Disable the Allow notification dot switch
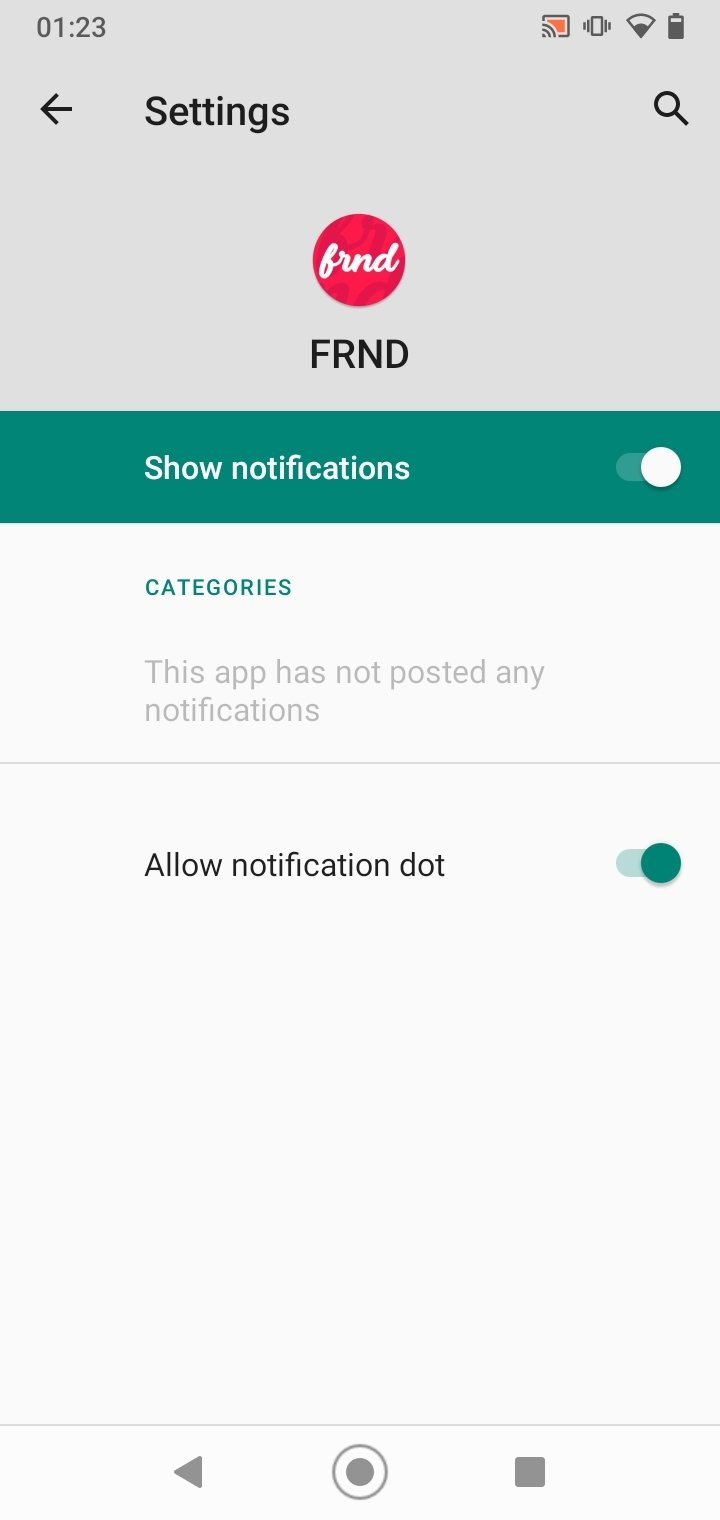The image size is (720, 1520). pyautogui.click(x=648, y=864)
